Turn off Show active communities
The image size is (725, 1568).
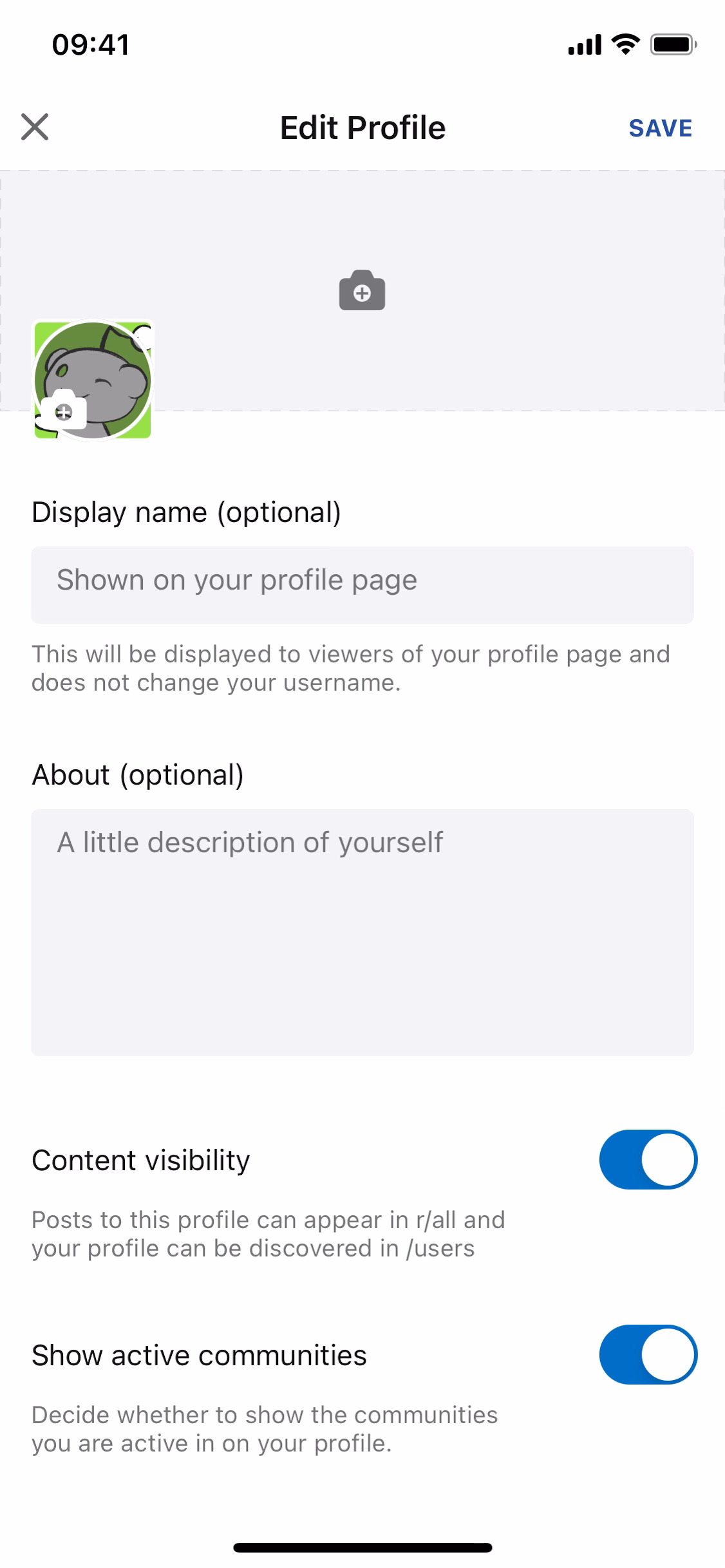pyautogui.click(x=648, y=1354)
